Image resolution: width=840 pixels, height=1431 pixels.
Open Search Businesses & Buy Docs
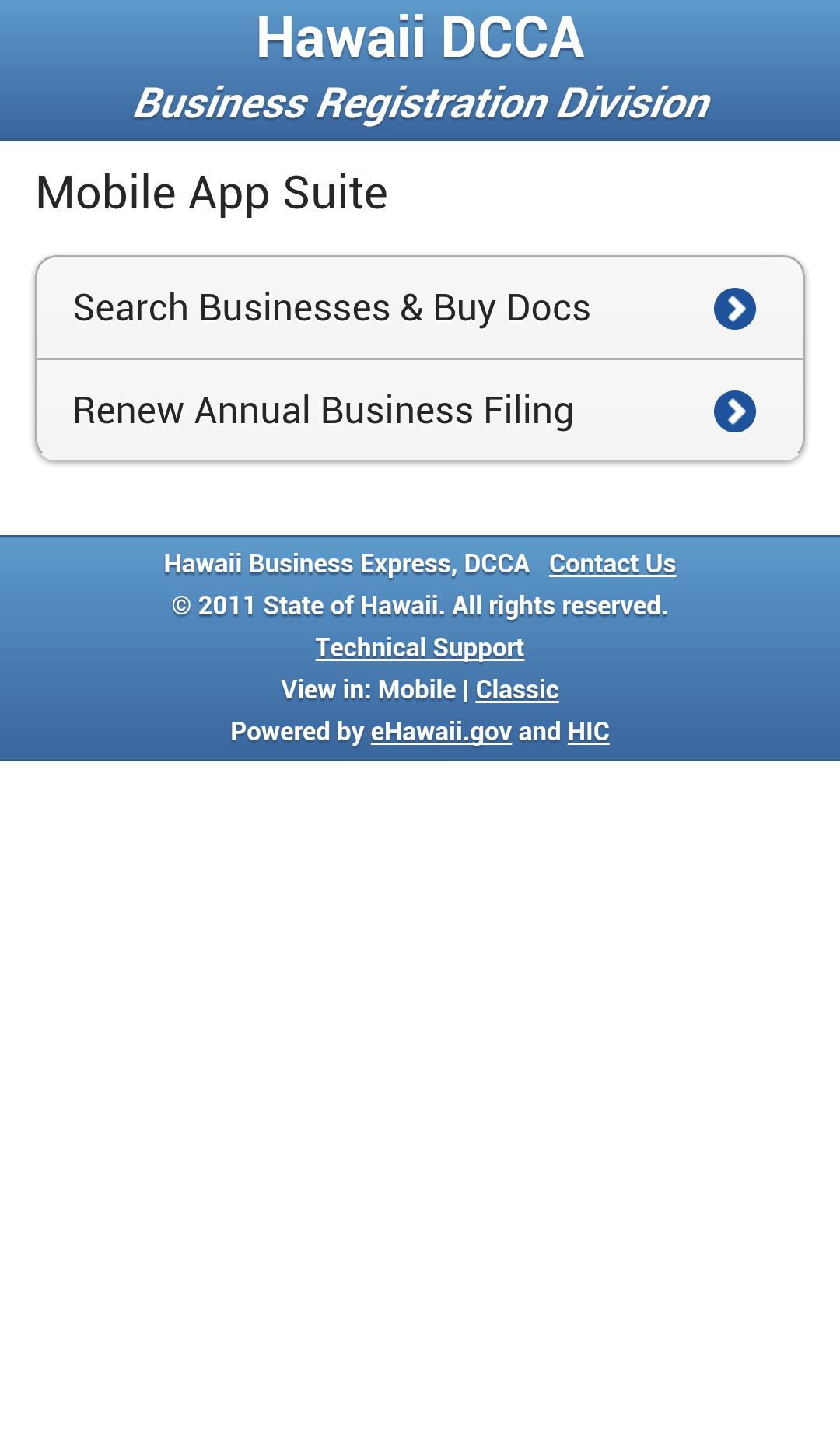coord(418,308)
